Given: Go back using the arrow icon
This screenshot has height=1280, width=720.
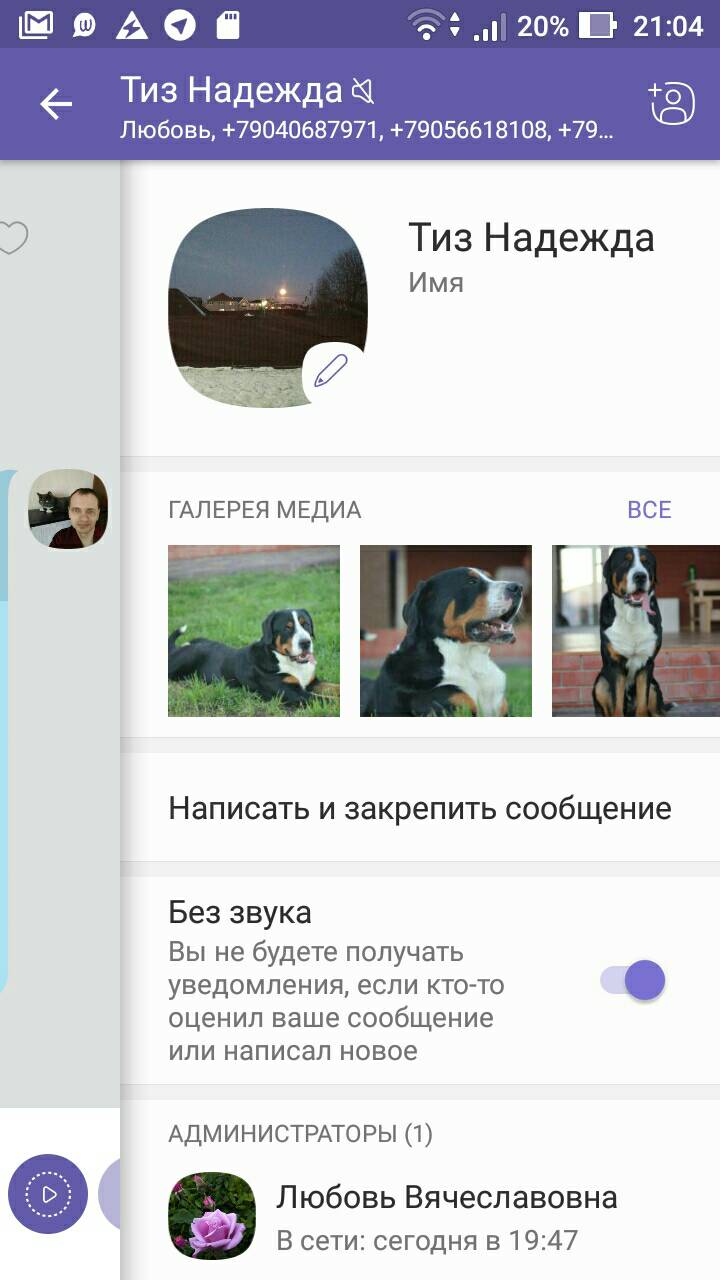Looking at the screenshot, I should point(56,104).
